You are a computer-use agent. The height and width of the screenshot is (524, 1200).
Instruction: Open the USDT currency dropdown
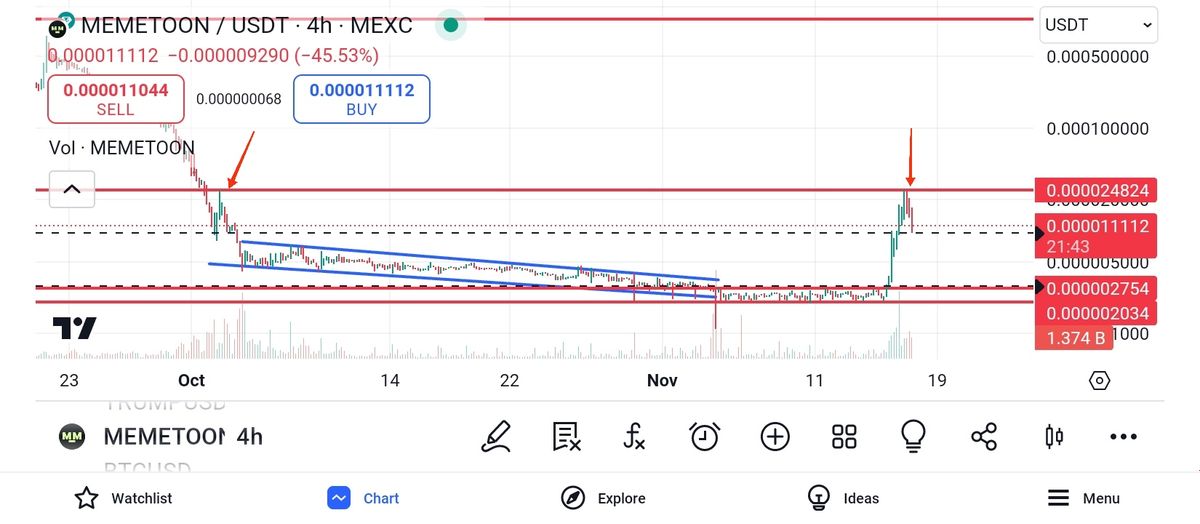[1098, 25]
